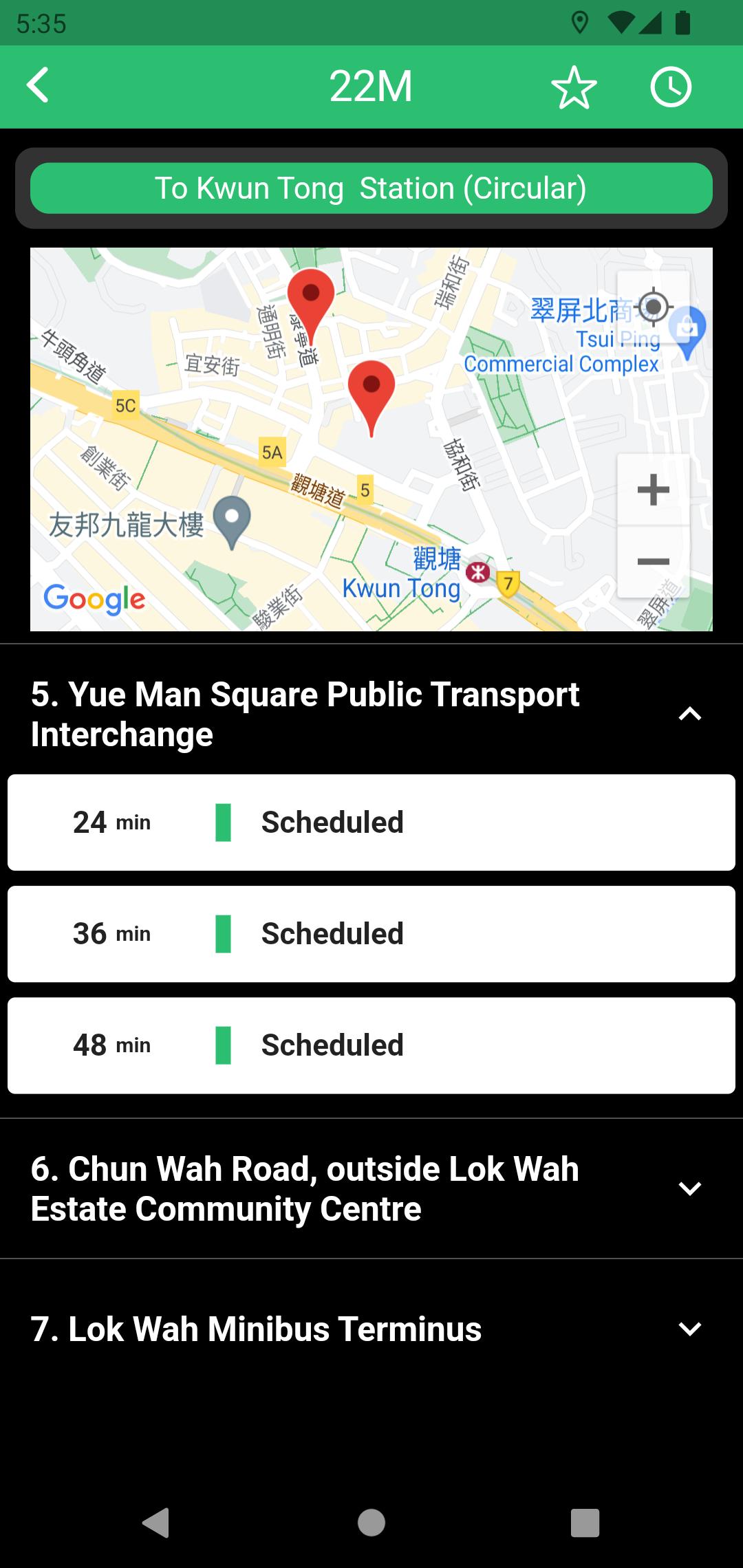743x1568 pixels.
Task: Expand the Chun Wah Road stop
Action: [690, 1188]
